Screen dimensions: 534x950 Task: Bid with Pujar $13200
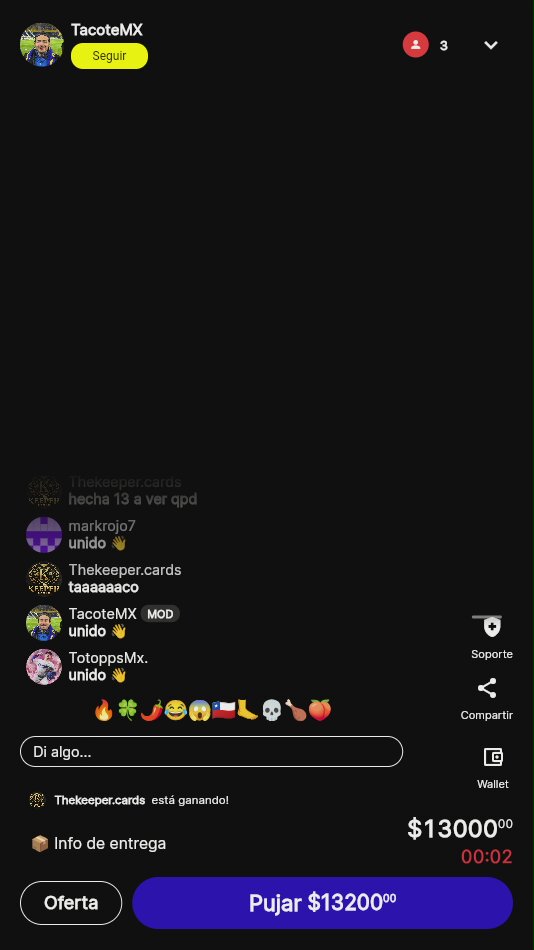point(322,903)
